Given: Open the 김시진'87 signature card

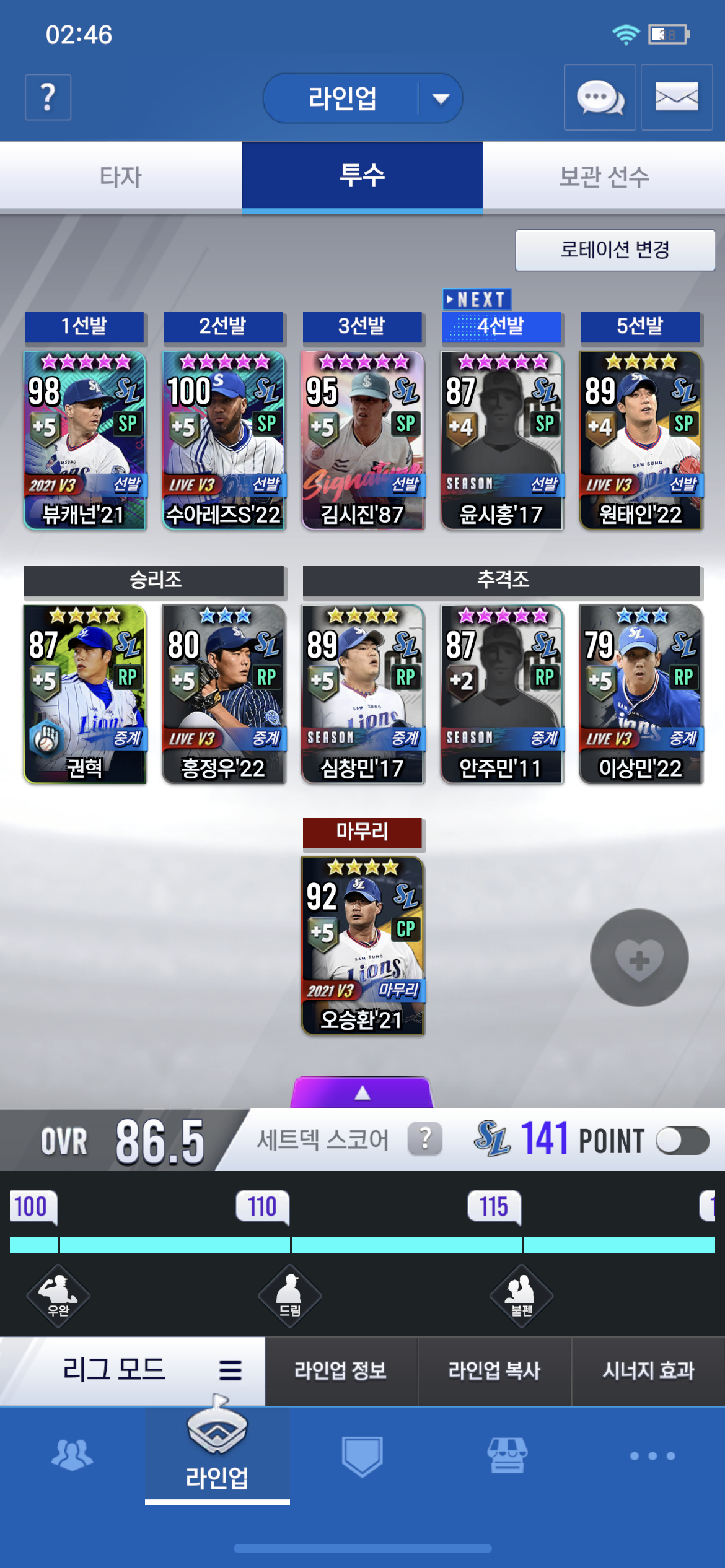Looking at the screenshot, I should (x=362, y=440).
